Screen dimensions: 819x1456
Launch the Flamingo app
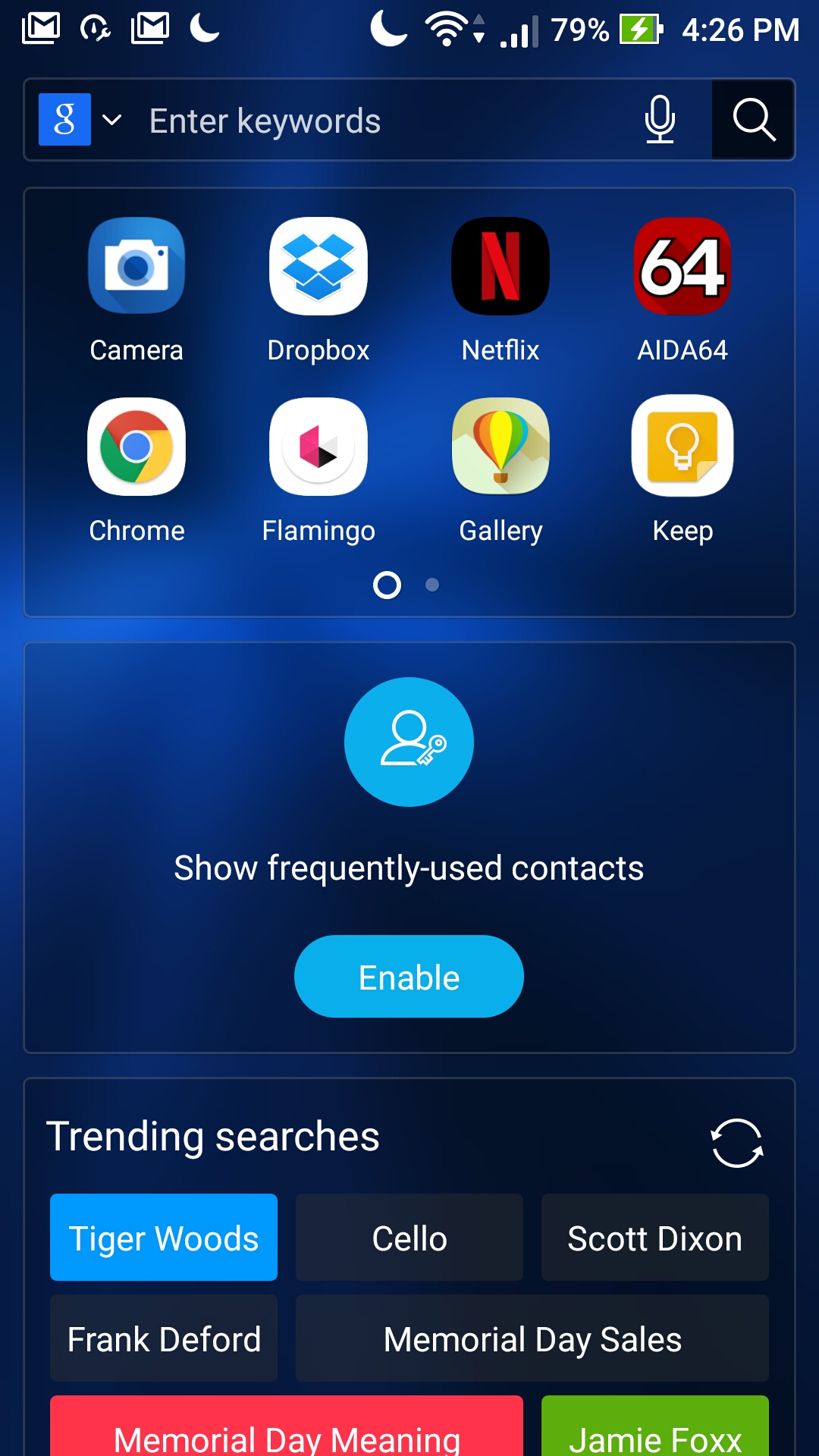click(x=318, y=447)
